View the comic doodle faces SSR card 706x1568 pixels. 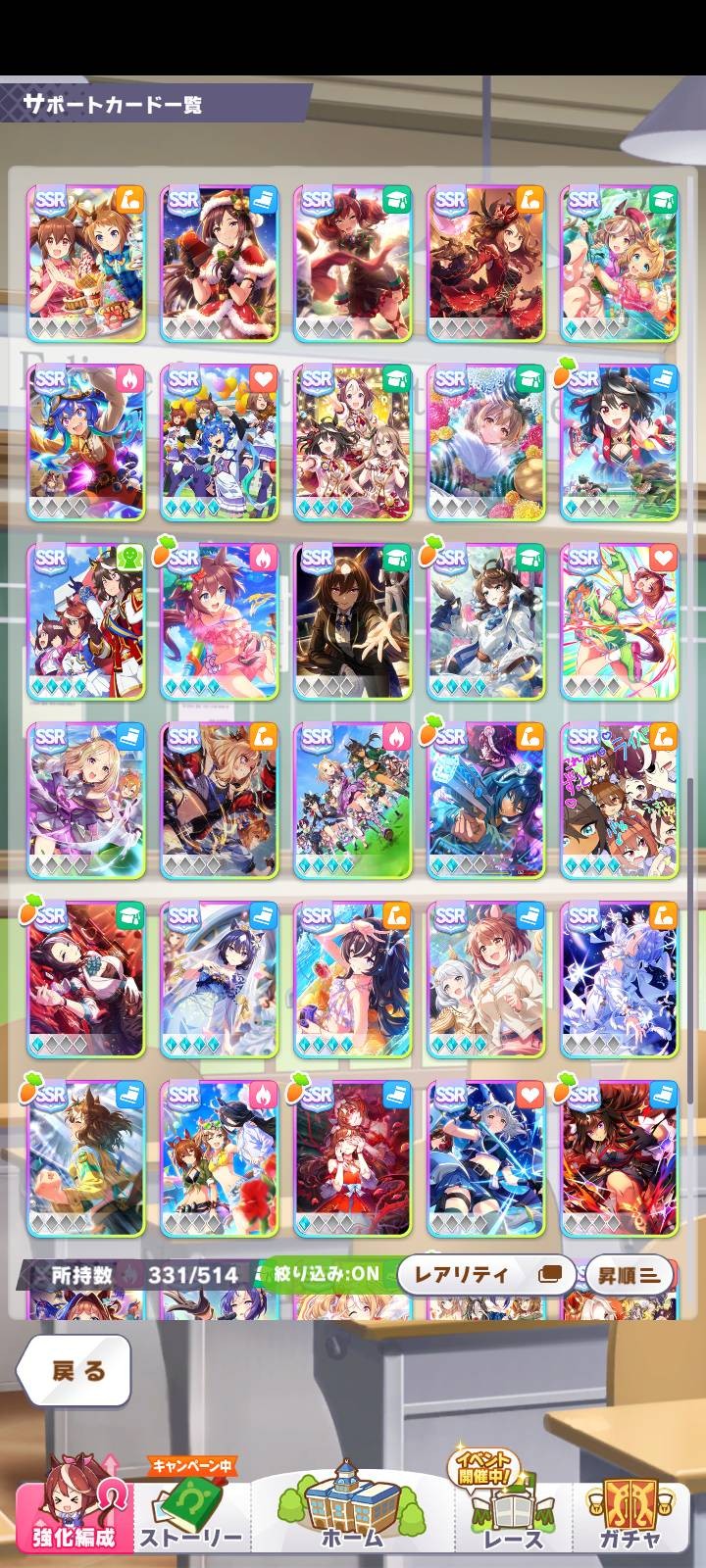pos(620,801)
